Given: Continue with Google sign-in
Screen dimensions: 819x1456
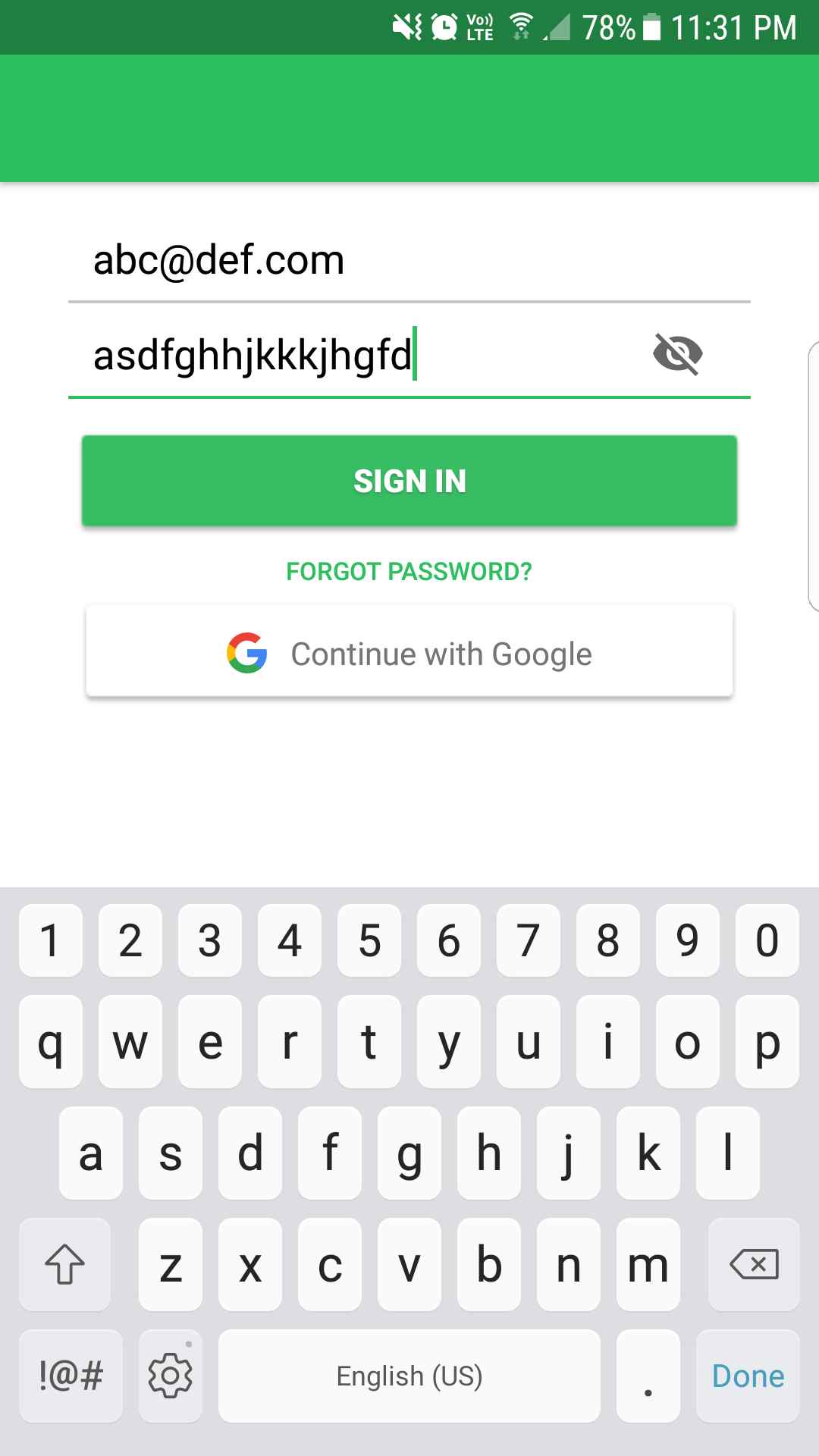Looking at the screenshot, I should coord(409,652).
